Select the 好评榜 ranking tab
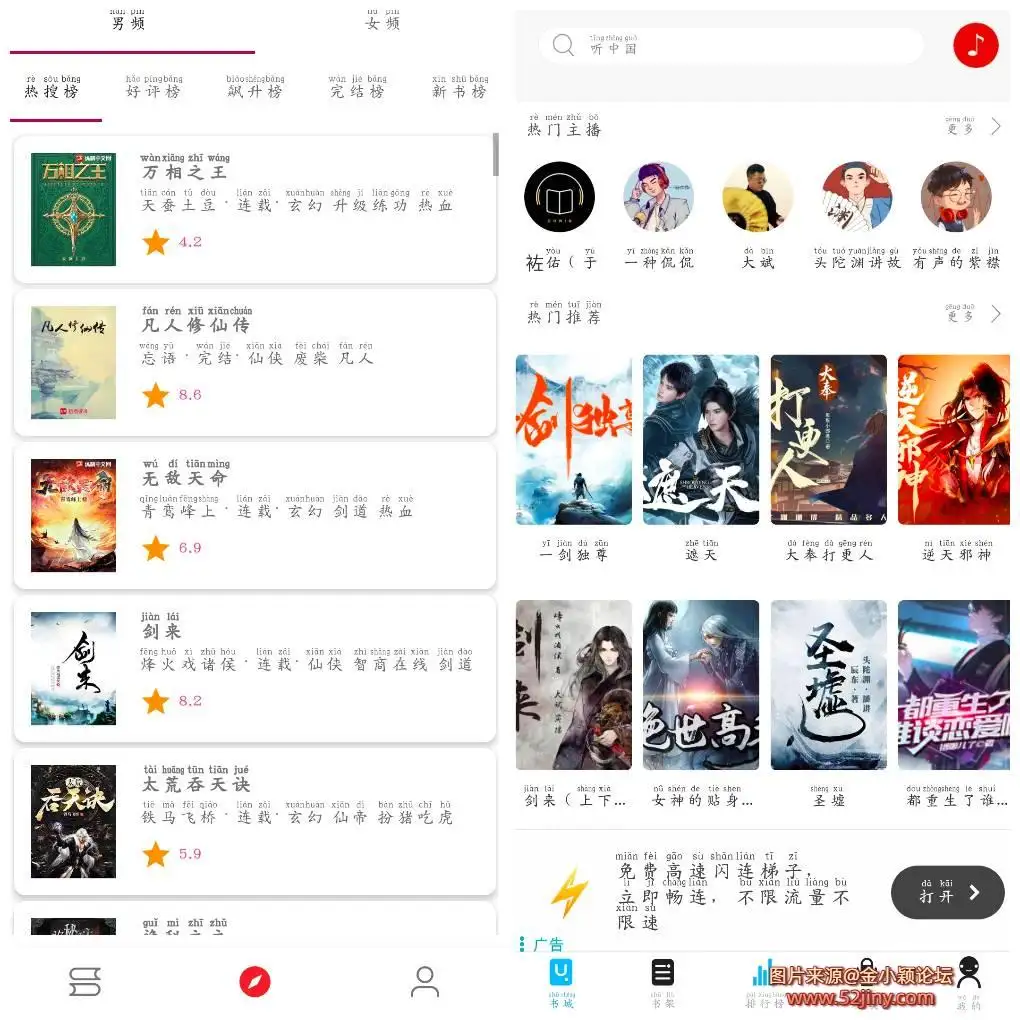Image resolution: width=1020 pixels, height=1020 pixels. pyautogui.click(x=154, y=90)
